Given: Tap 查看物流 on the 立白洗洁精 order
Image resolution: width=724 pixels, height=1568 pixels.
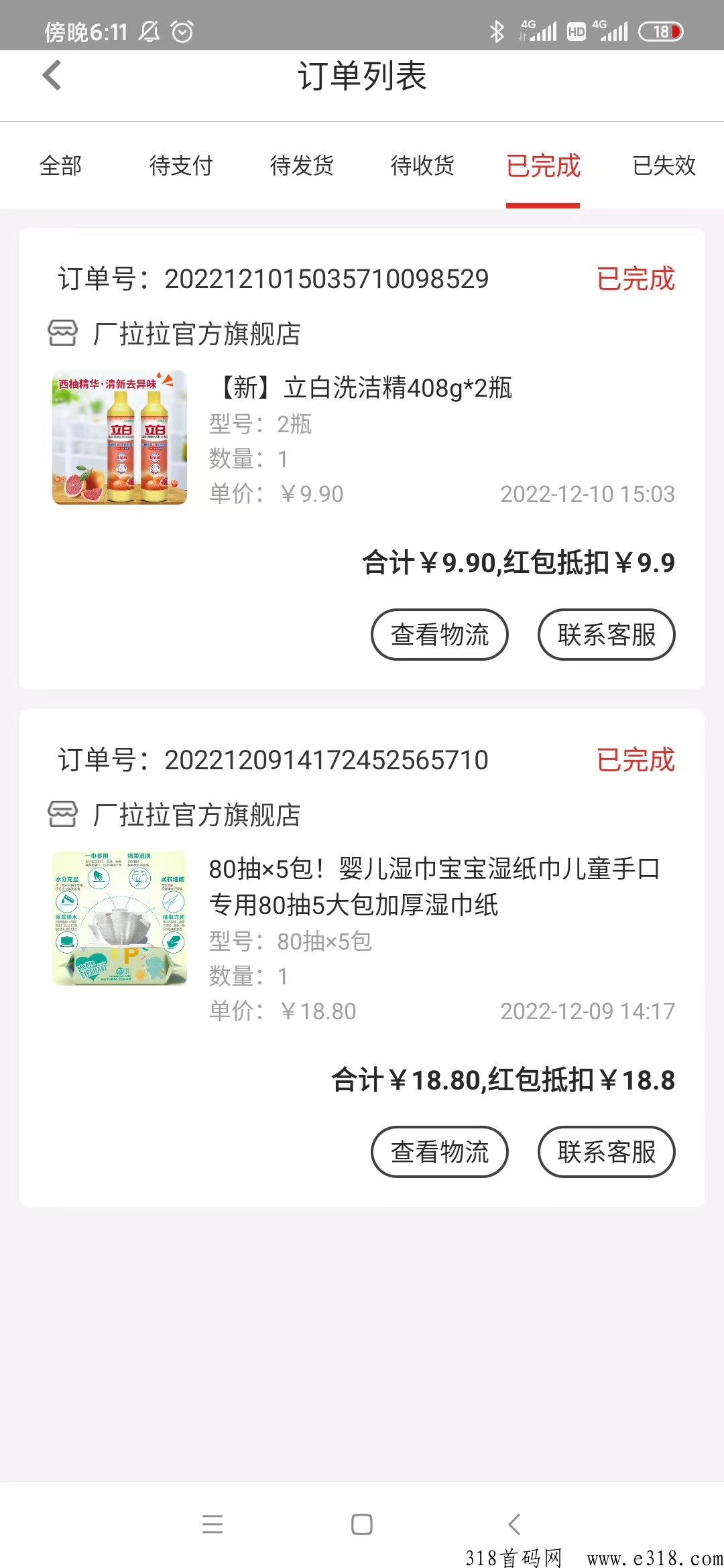Looking at the screenshot, I should click(440, 634).
